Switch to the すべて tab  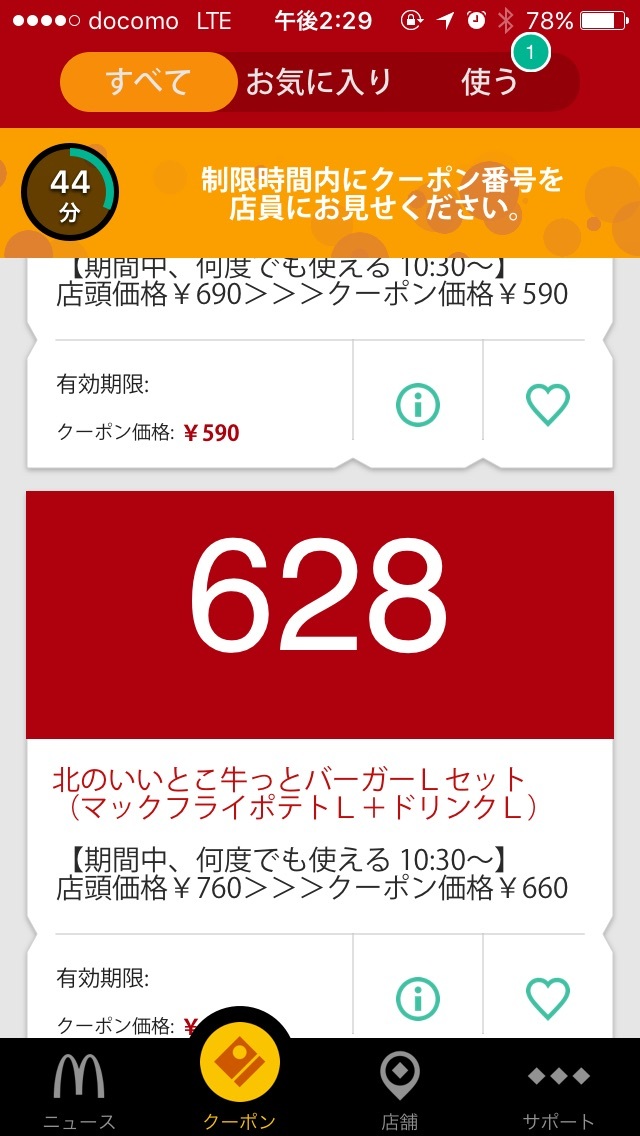[149, 82]
